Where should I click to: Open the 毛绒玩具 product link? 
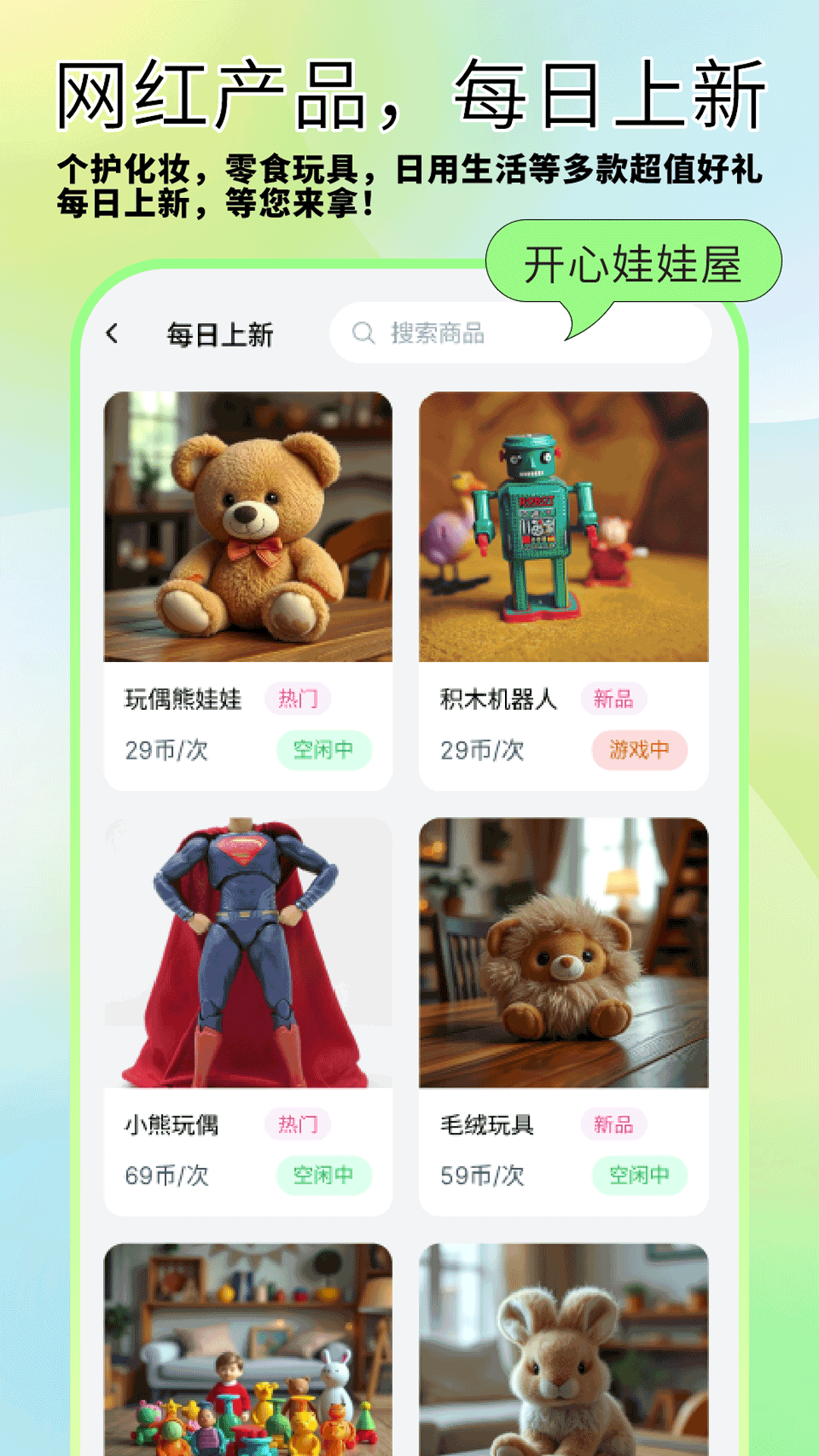click(488, 1125)
